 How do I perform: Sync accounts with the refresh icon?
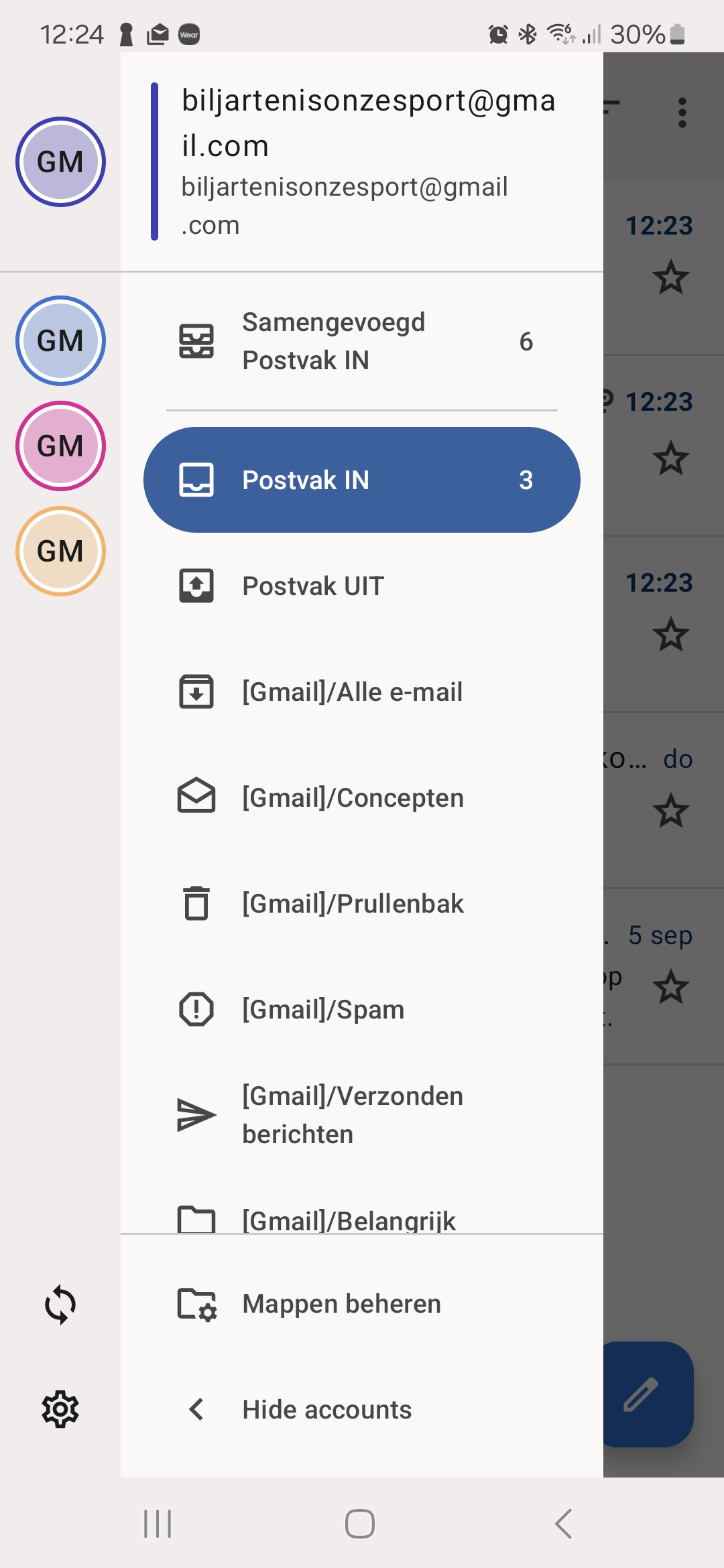[x=60, y=1304]
